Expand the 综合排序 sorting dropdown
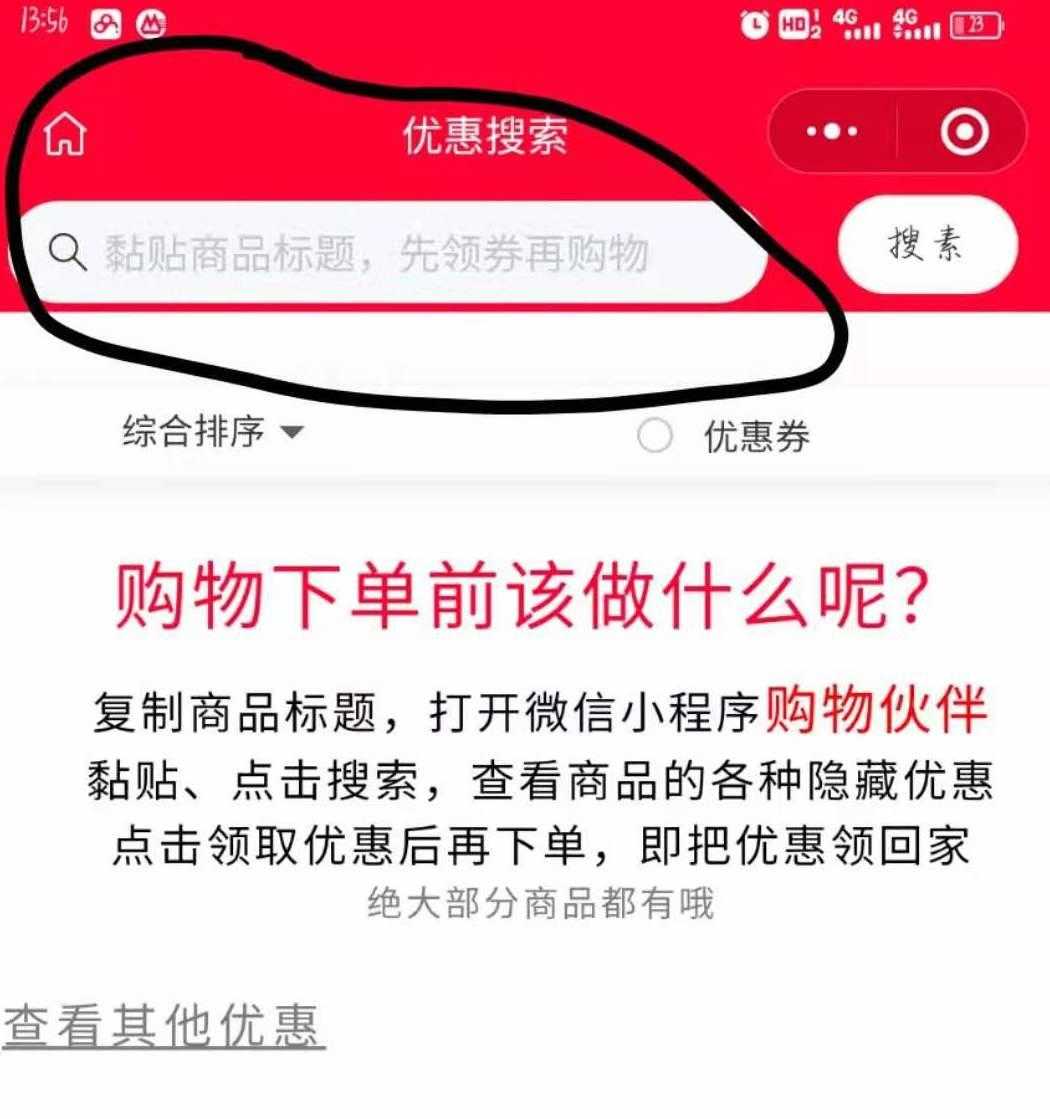 click(212, 433)
